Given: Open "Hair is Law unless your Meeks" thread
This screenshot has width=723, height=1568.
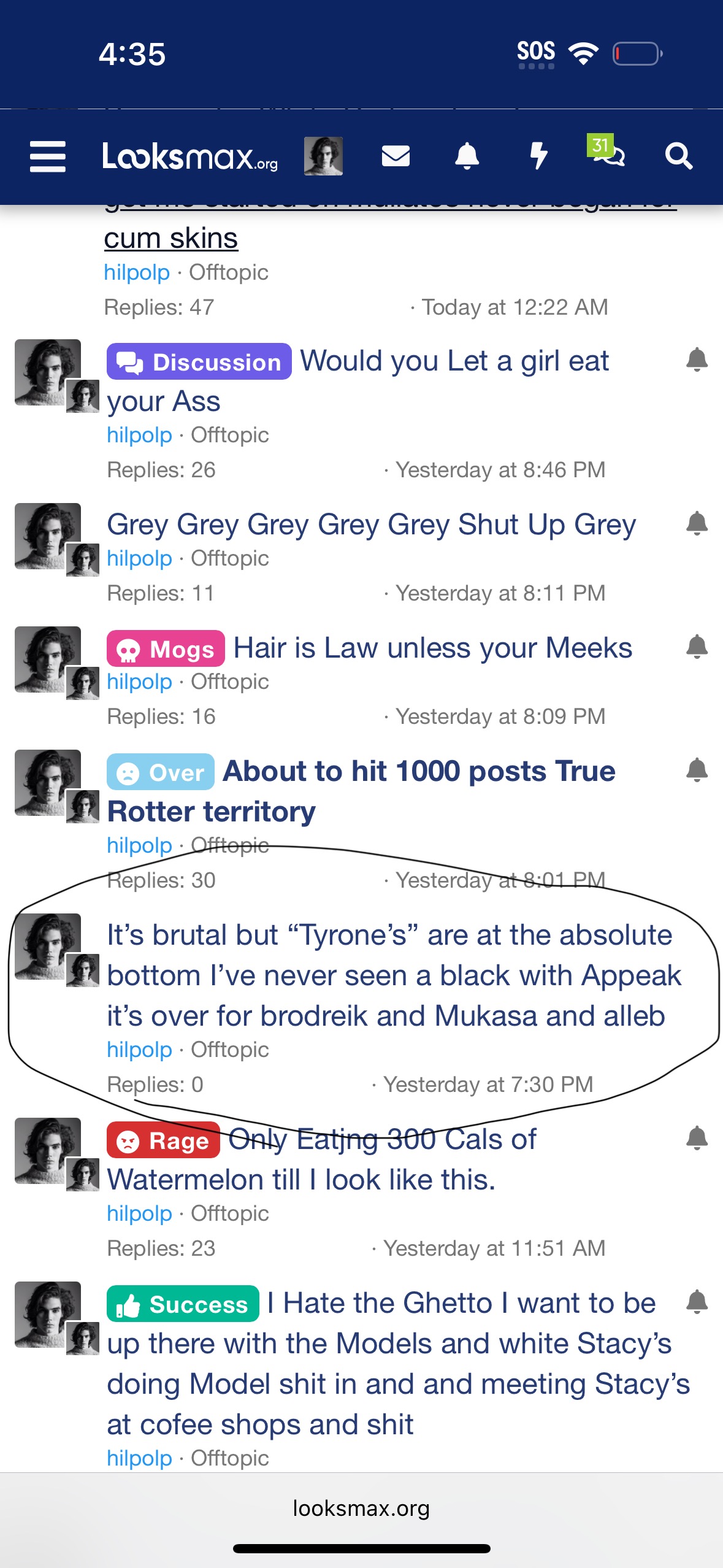Looking at the screenshot, I should coord(433,648).
